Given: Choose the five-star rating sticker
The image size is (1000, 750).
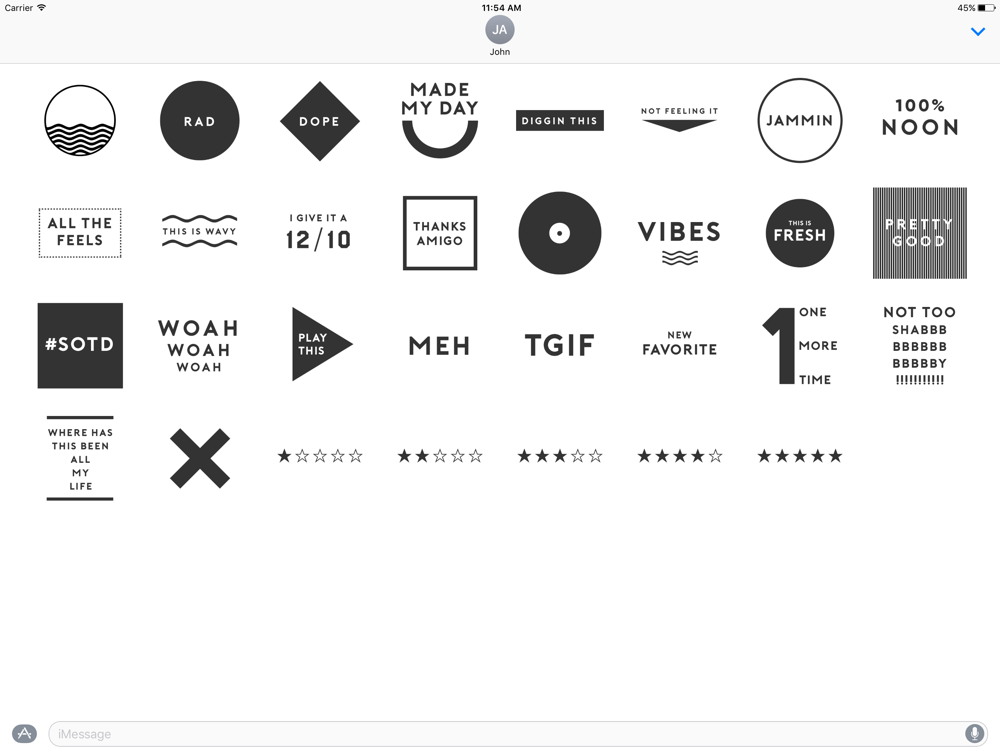Looking at the screenshot, I should (x=800, y=456).
